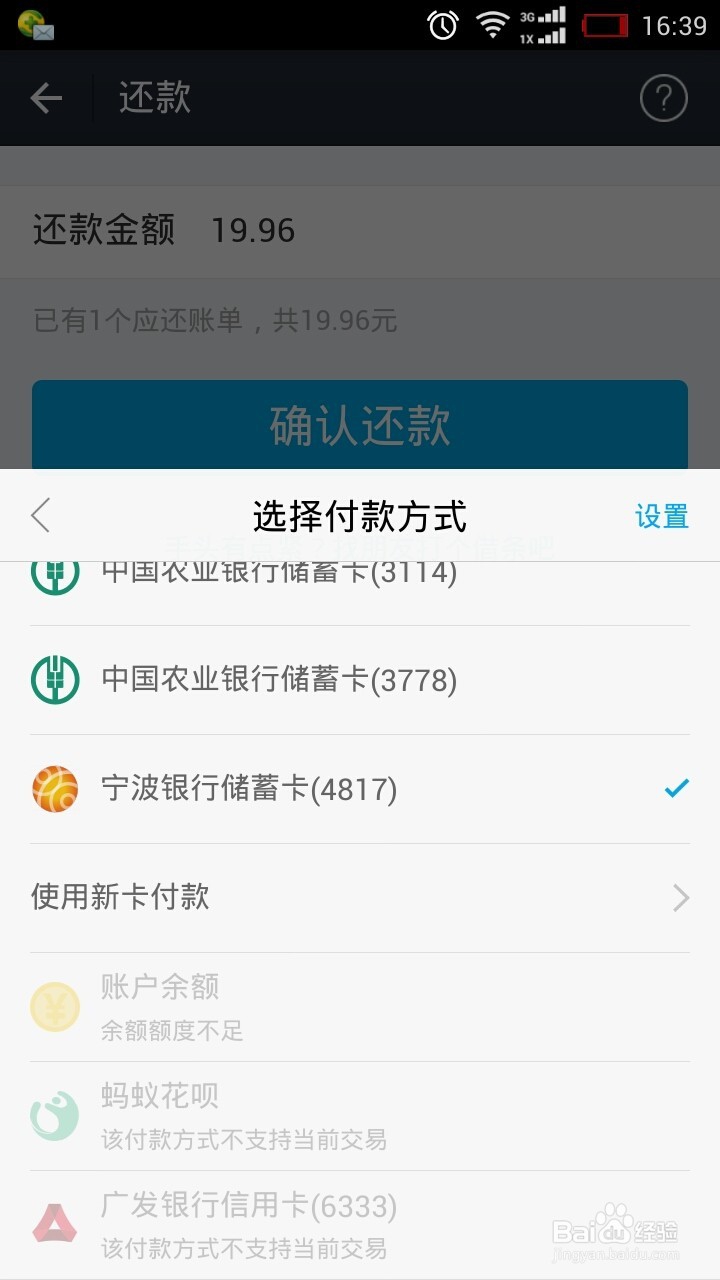Click the 还款 title text

tap(152, 98)
